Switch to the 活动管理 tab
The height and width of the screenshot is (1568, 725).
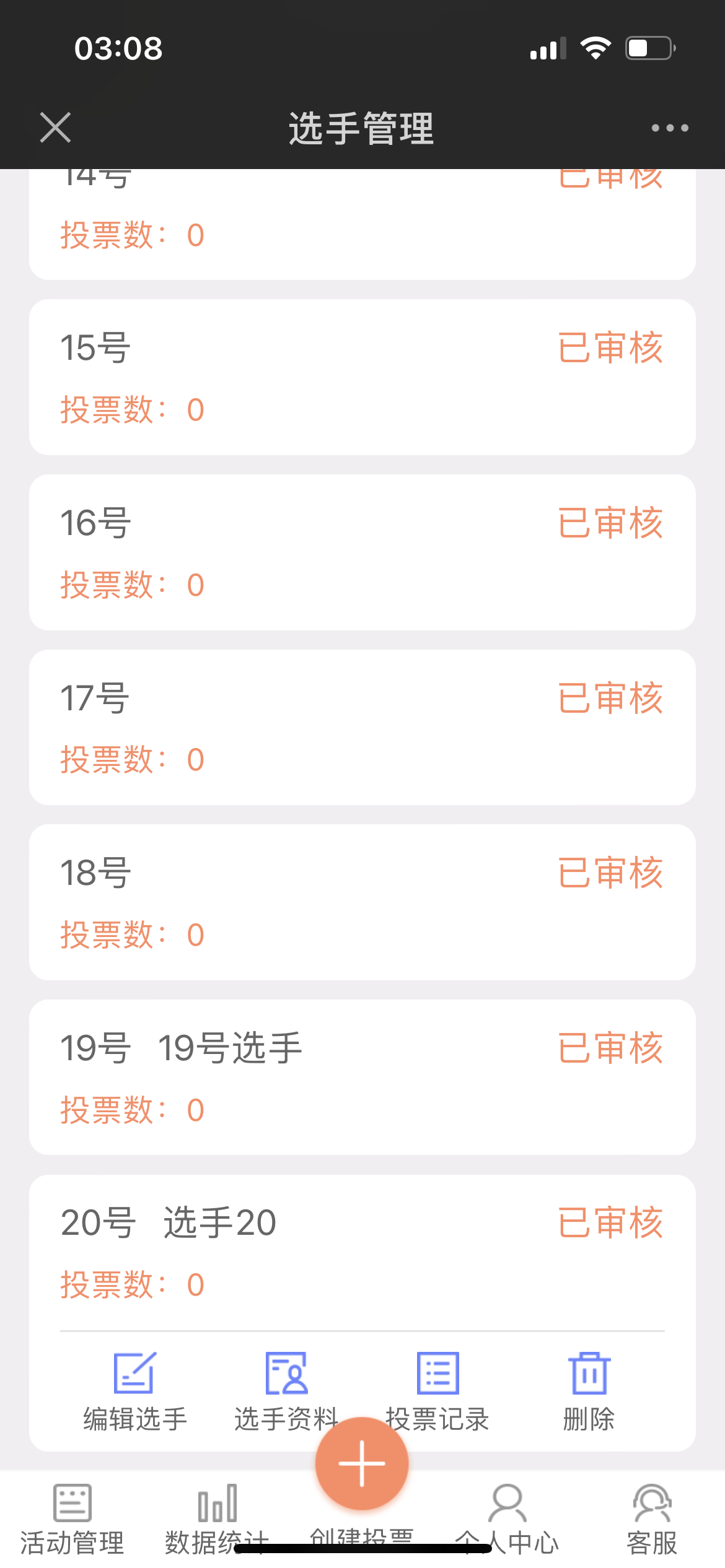[72, 1518]
